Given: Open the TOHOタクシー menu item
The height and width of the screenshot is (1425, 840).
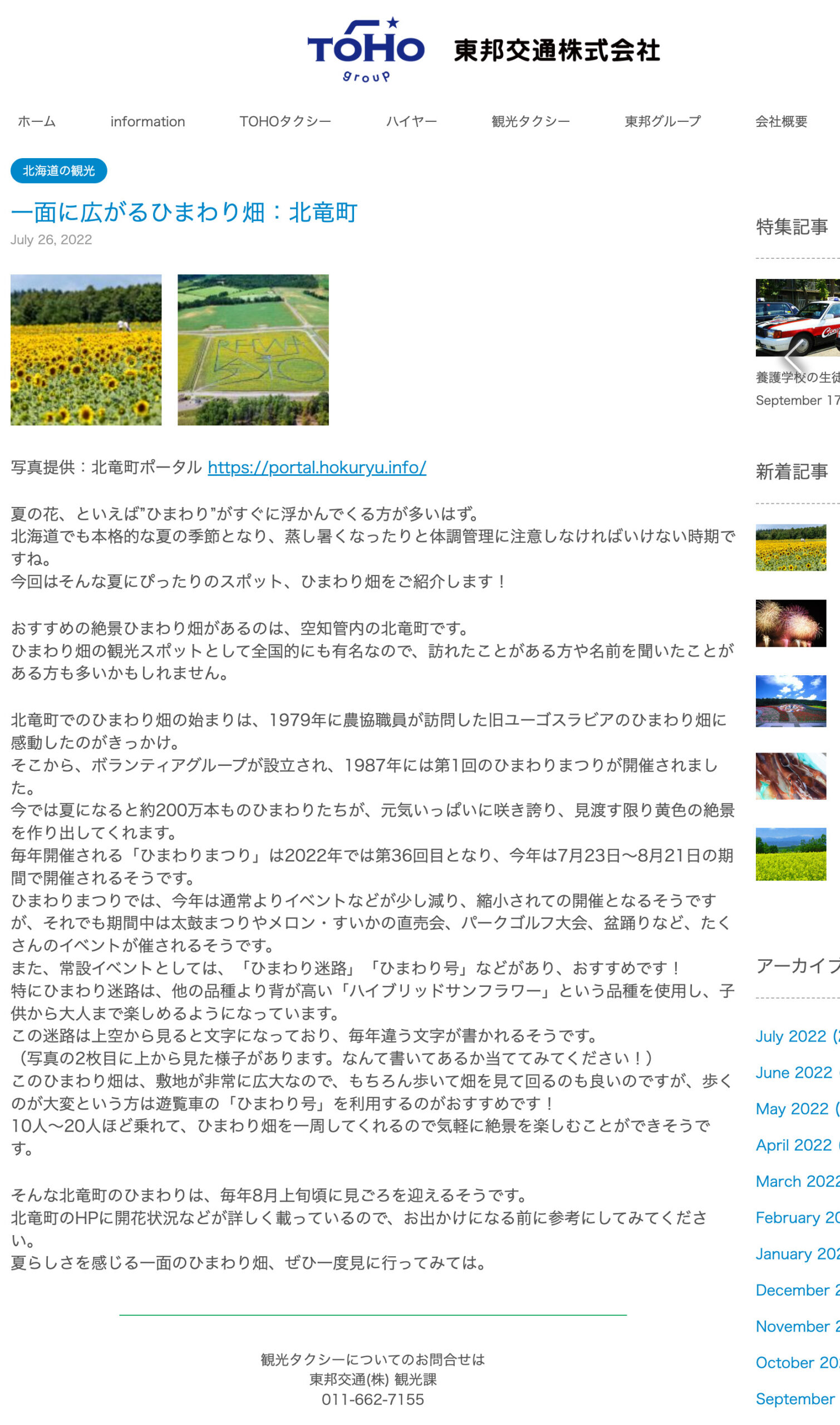Looking at the screenshot, I should (284, 122).
